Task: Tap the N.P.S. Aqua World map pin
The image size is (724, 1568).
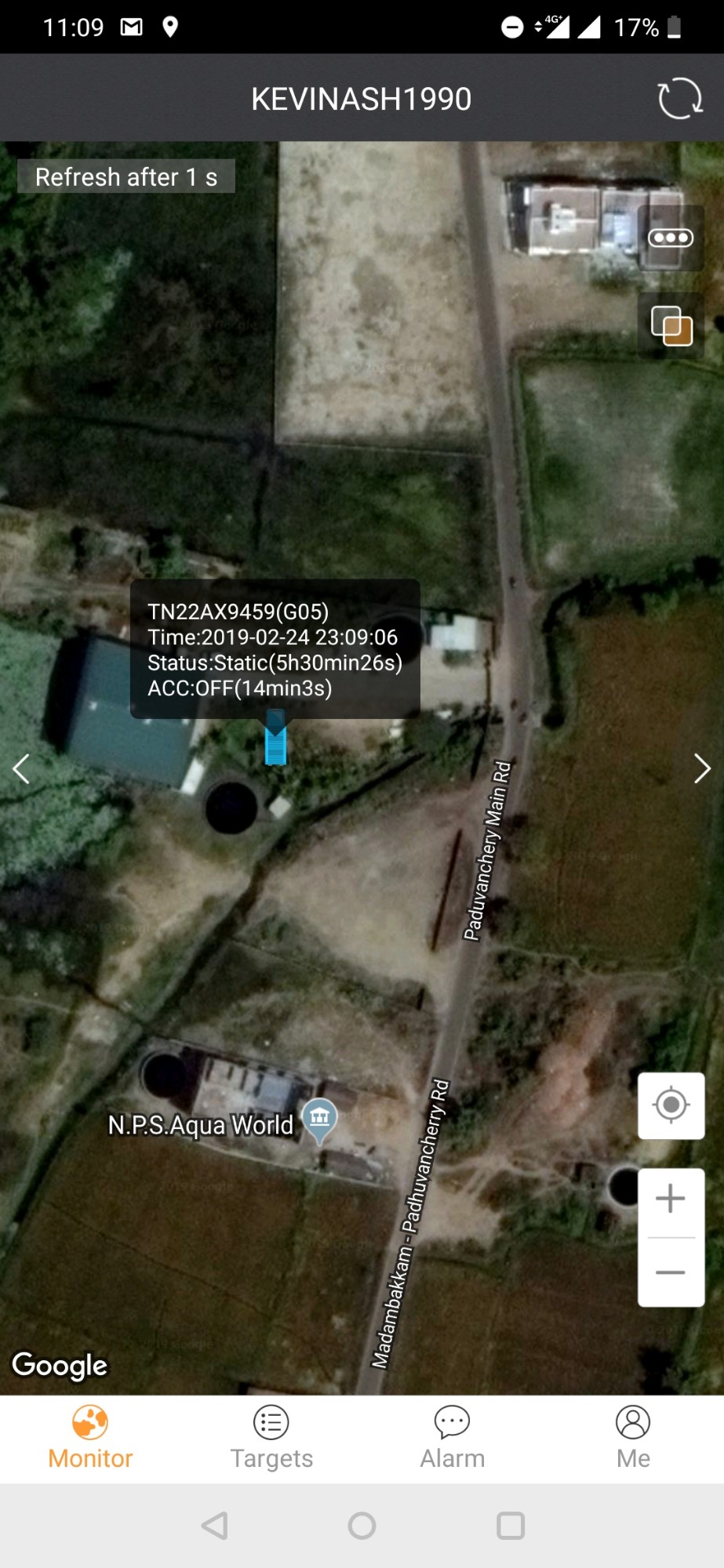Action: [x=319, y=1118]
